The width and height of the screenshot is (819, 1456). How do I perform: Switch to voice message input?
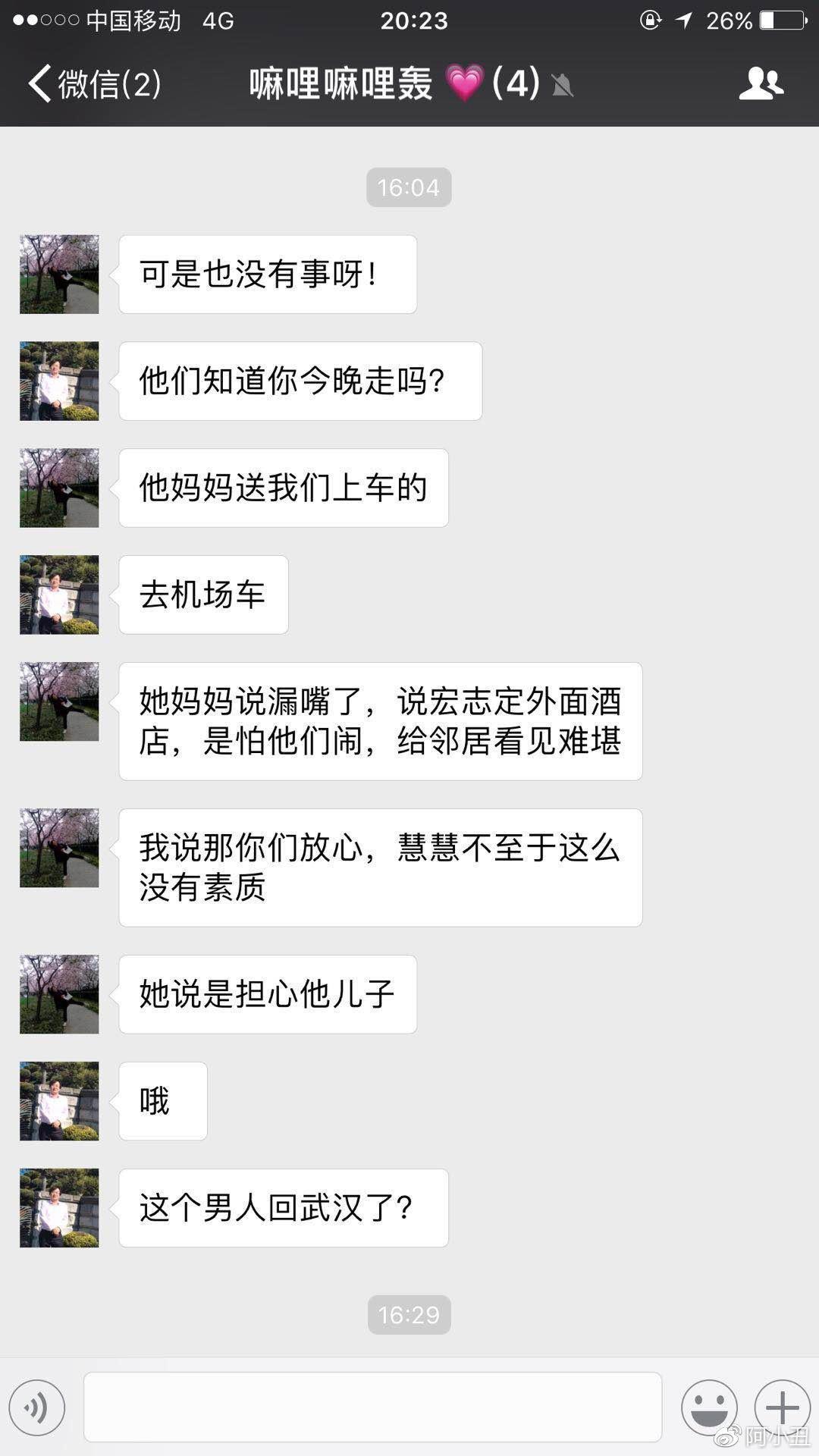tap(37, 1408)
